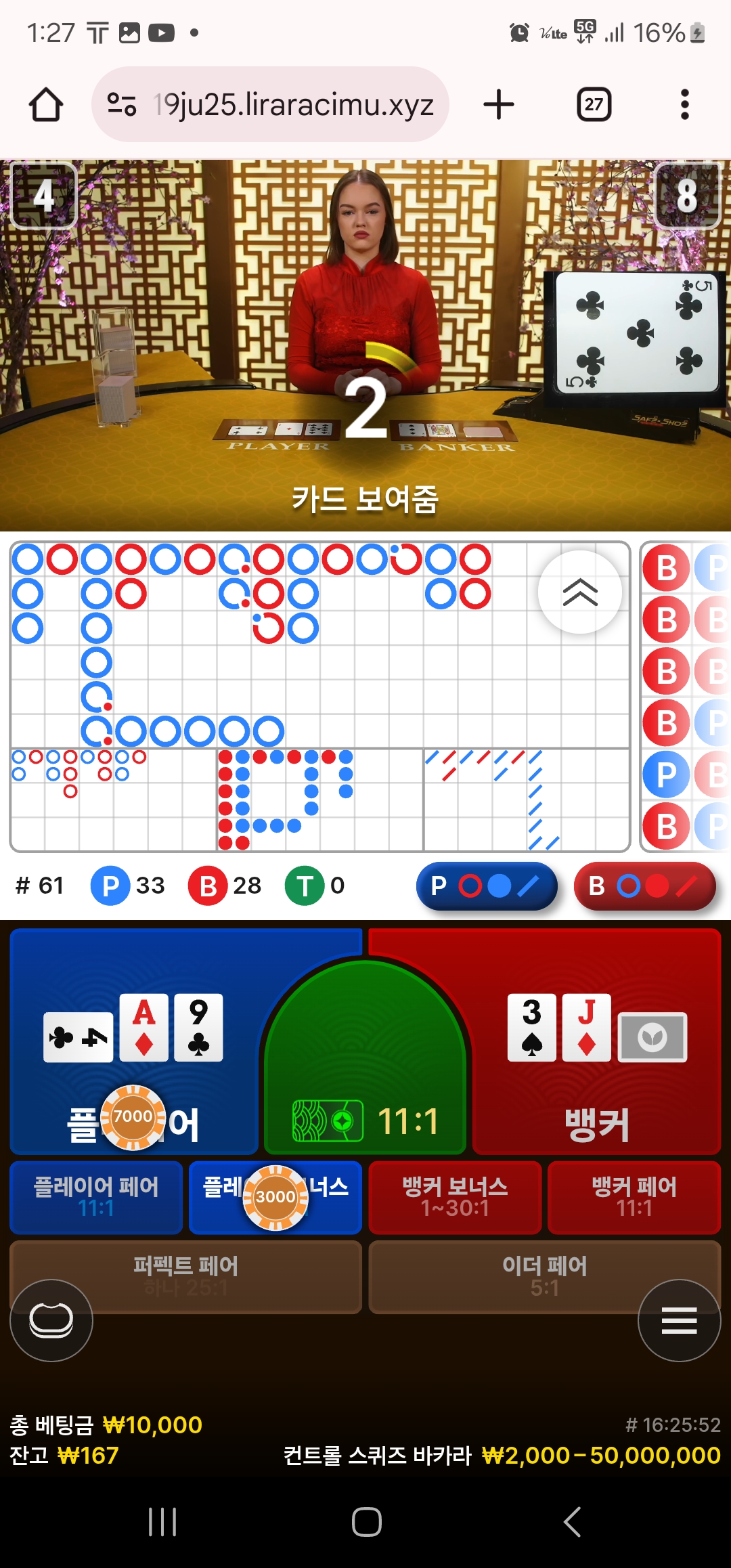The image size is (731, 1568).
Task: Open Chrome's home page
Action: coord(46,105)
